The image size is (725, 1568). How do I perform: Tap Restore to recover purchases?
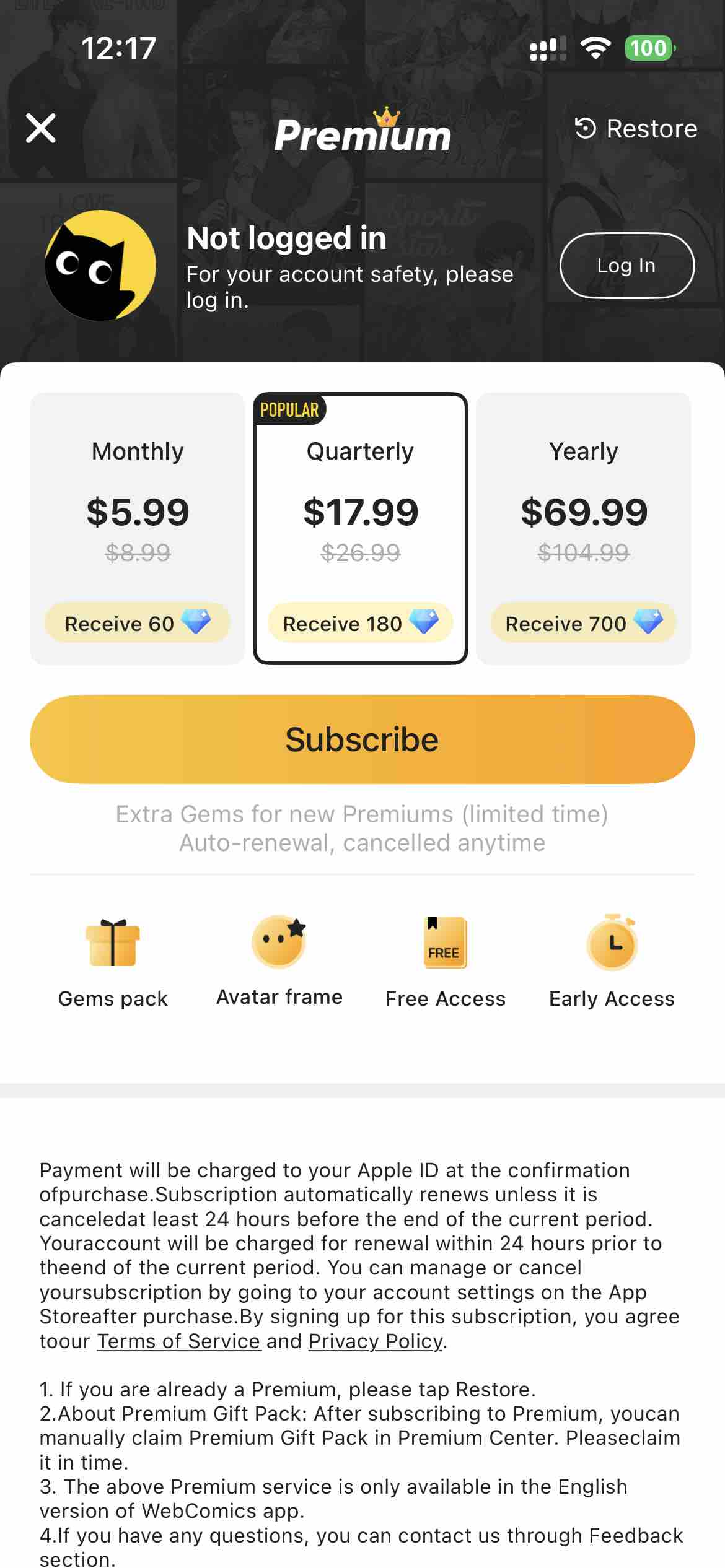636,129
